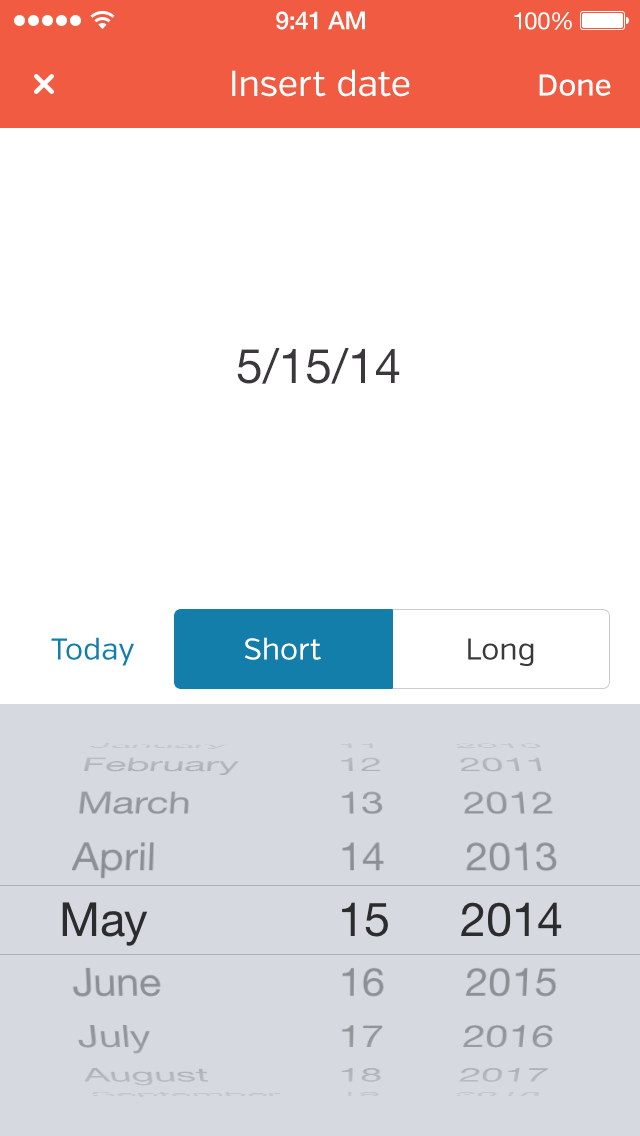Select July in the month wheel
This screenshot has width=640, height=1136.
pyautogui.click(x=114, y=1036)
